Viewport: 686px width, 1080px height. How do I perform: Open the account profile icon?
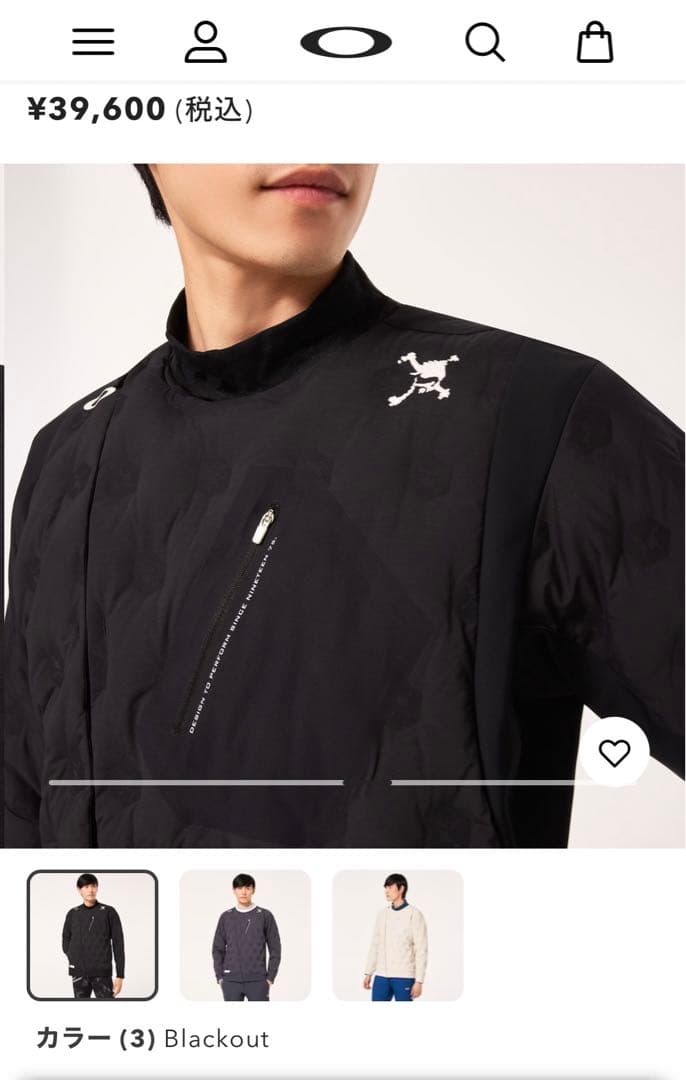coord(206,42)
